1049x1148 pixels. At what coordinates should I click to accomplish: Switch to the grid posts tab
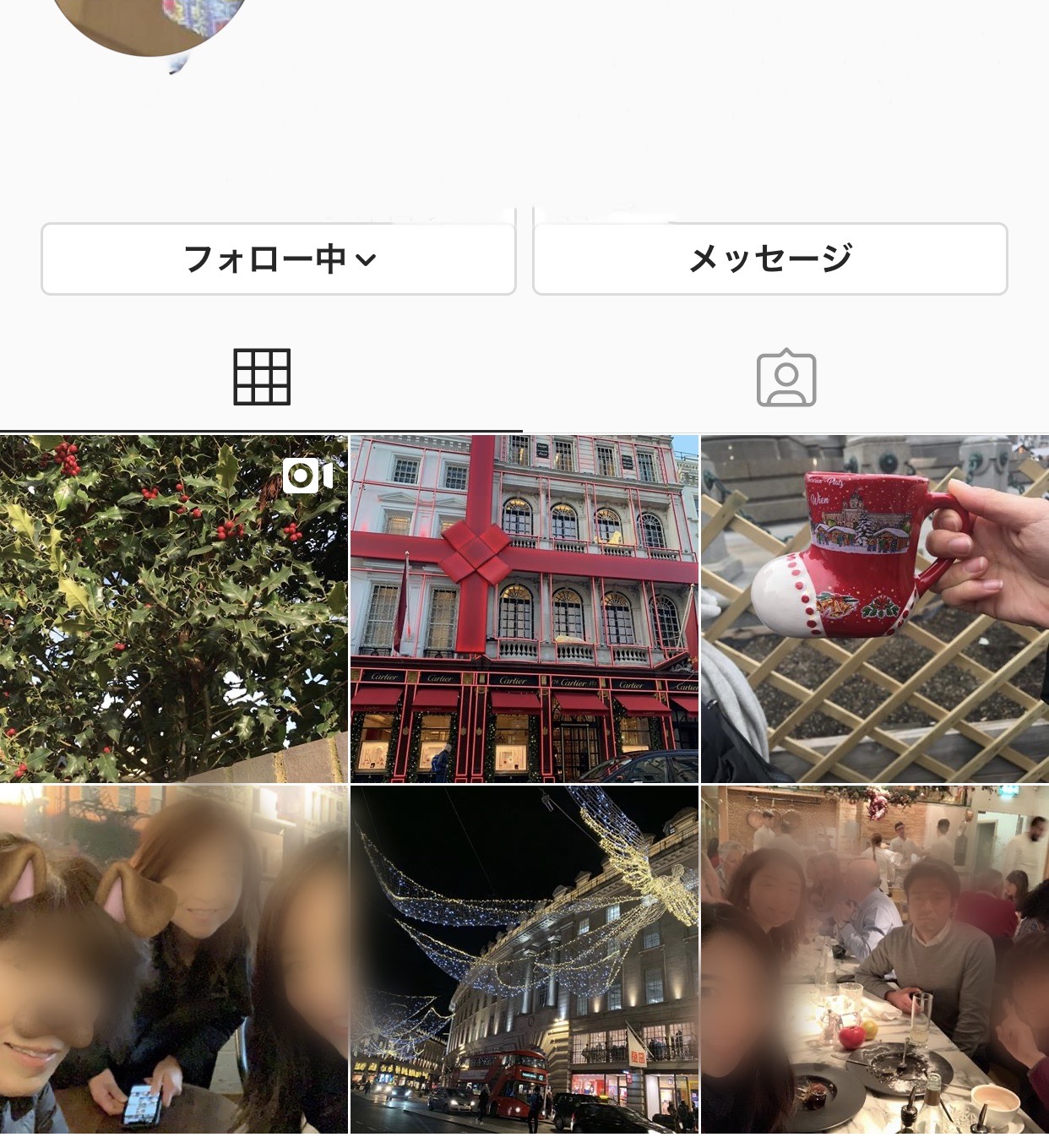pyautogui.click(x=262, y=377)
